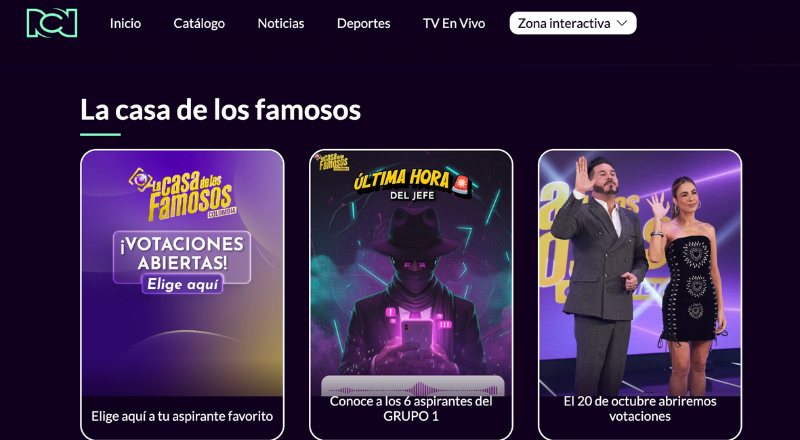Open the 20 de octubre votaciones card
Screen dimensions: 800x440
640,290
